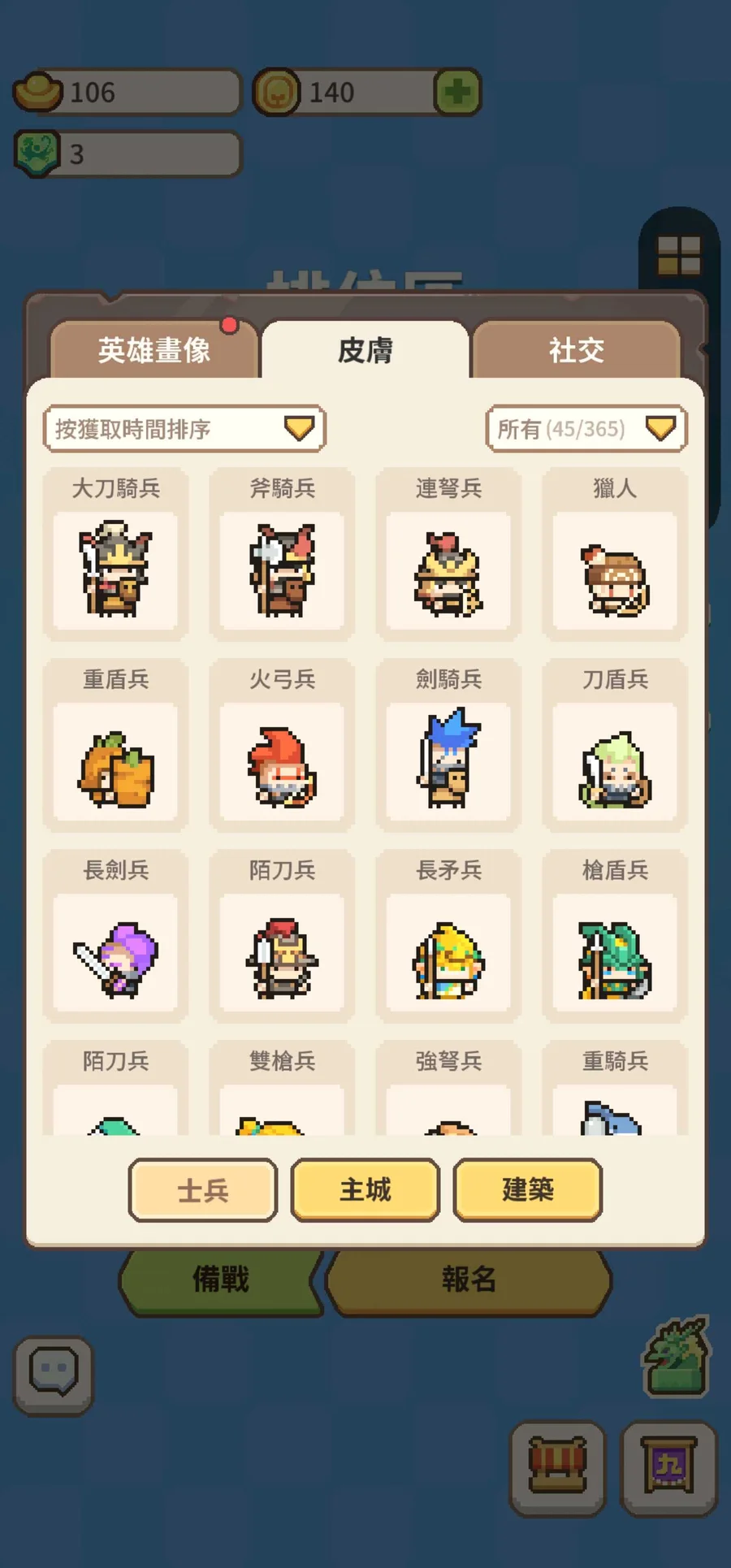
Task: Switch to the 英雄畫像 tab
Action: point(154,349)
